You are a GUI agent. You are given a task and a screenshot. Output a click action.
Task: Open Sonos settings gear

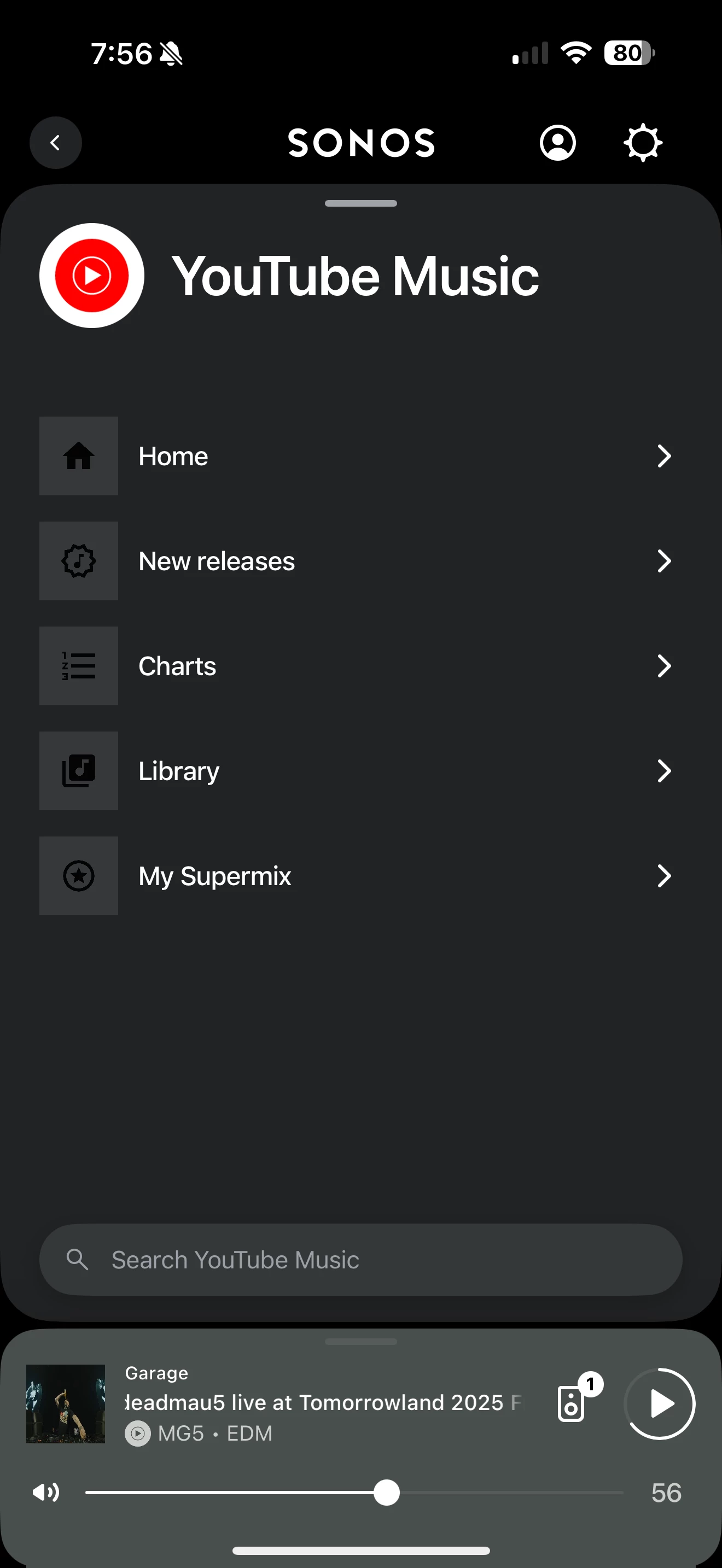(643, 143)
